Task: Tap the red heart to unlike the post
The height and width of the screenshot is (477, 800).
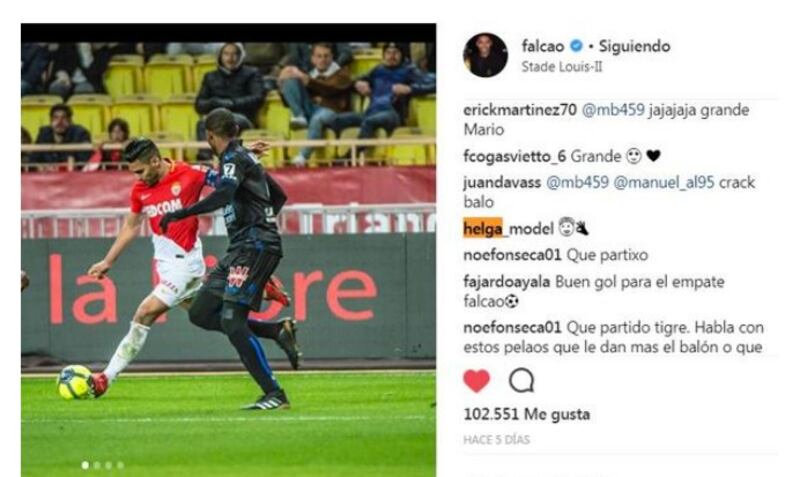Action: click(x=477, y=381)
